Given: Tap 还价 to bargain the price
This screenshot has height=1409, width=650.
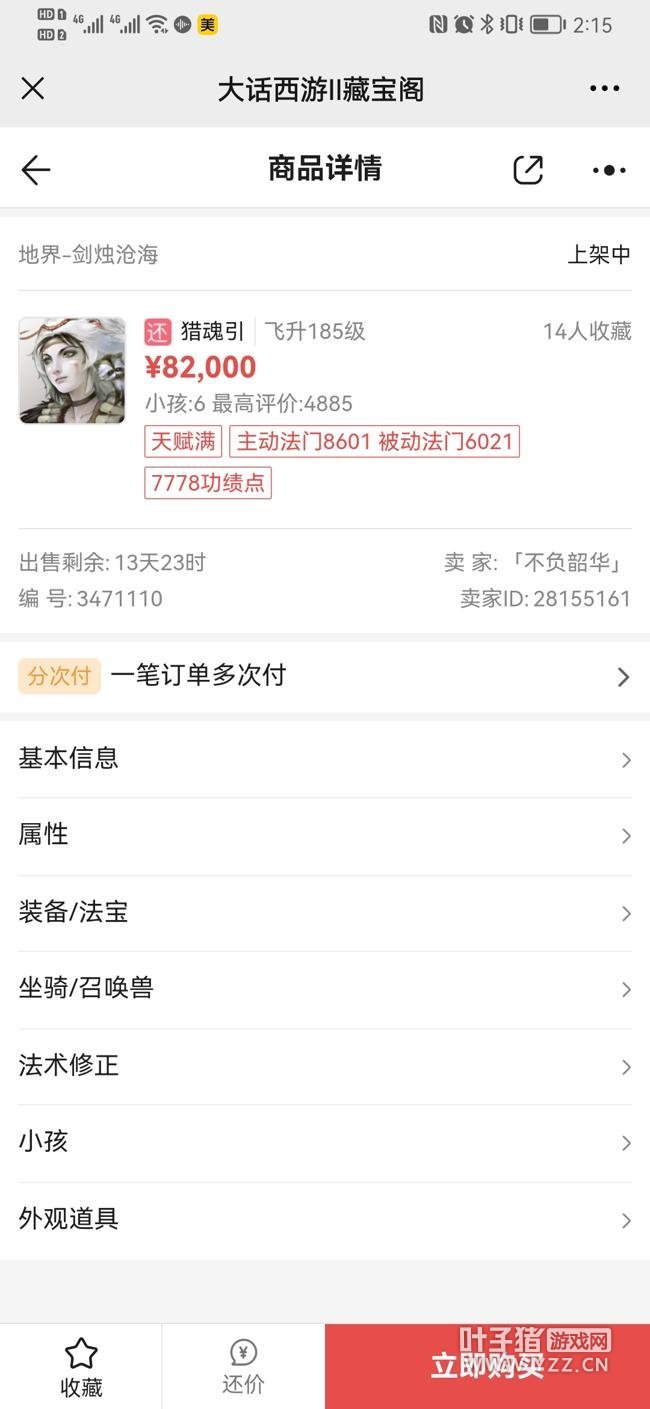Looking at the screenshot, I should pos(243,1367).
